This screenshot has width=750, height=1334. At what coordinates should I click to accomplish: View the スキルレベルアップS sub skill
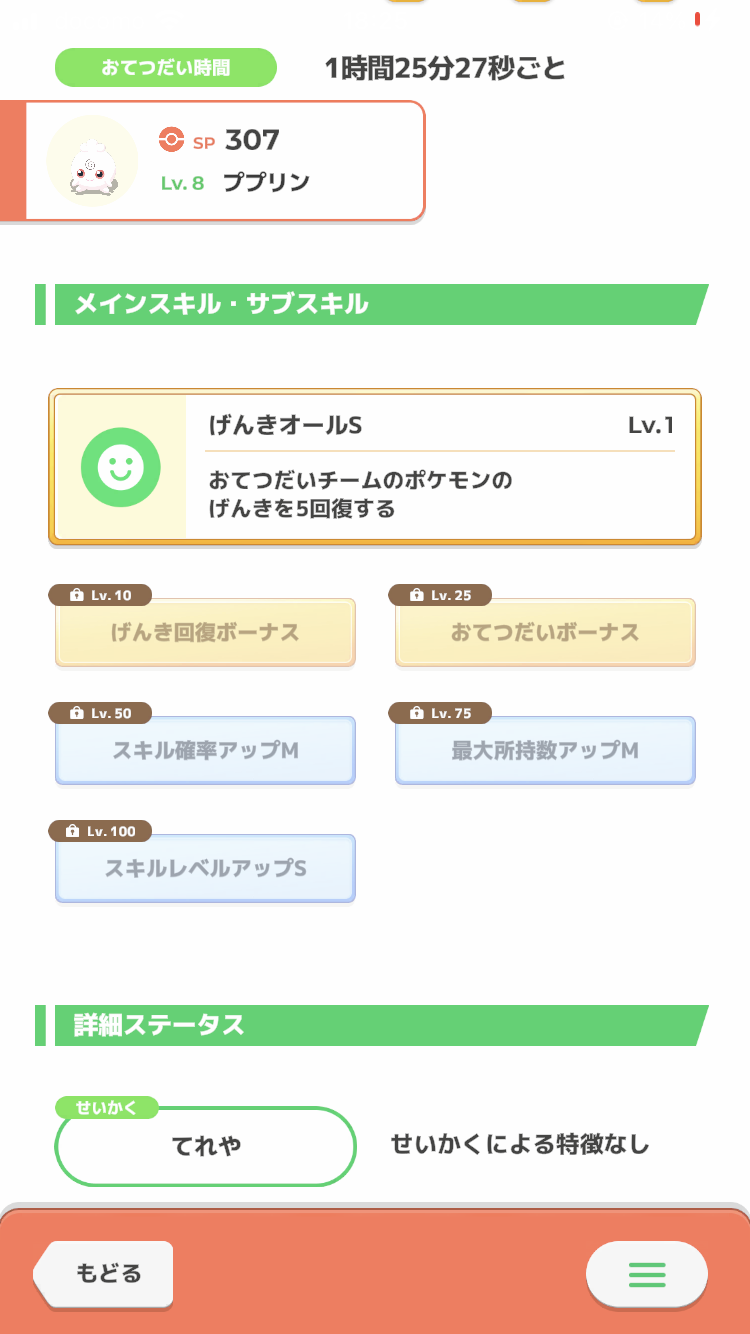(x=205, y=868)
